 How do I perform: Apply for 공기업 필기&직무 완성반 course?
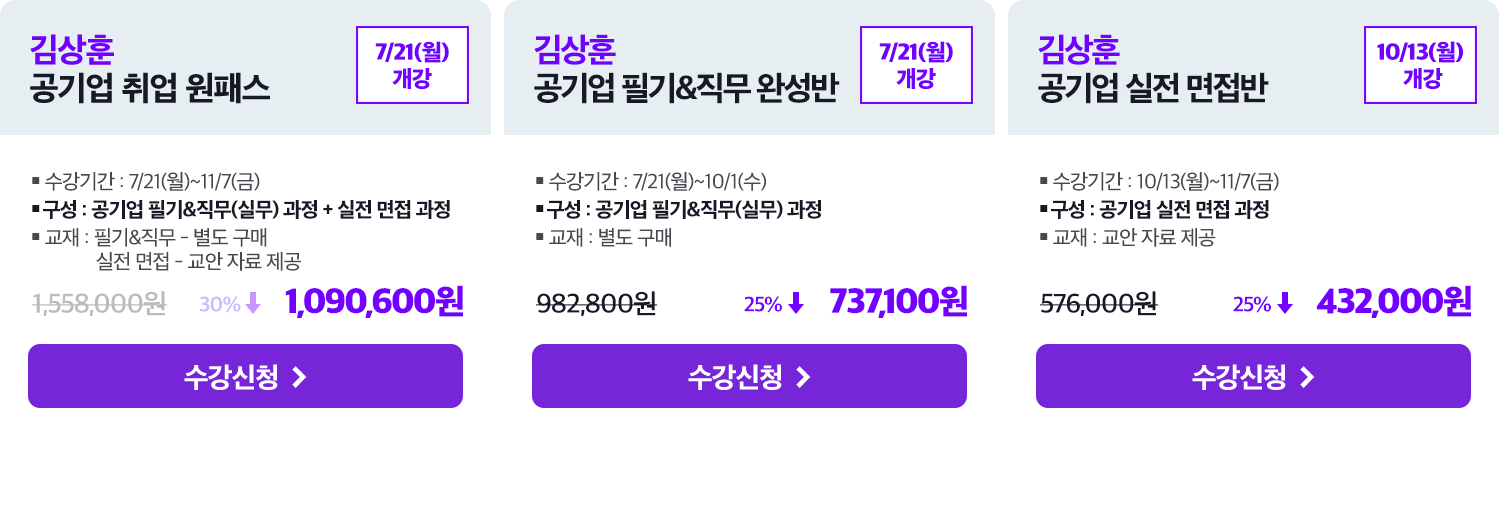click(749, 376)
